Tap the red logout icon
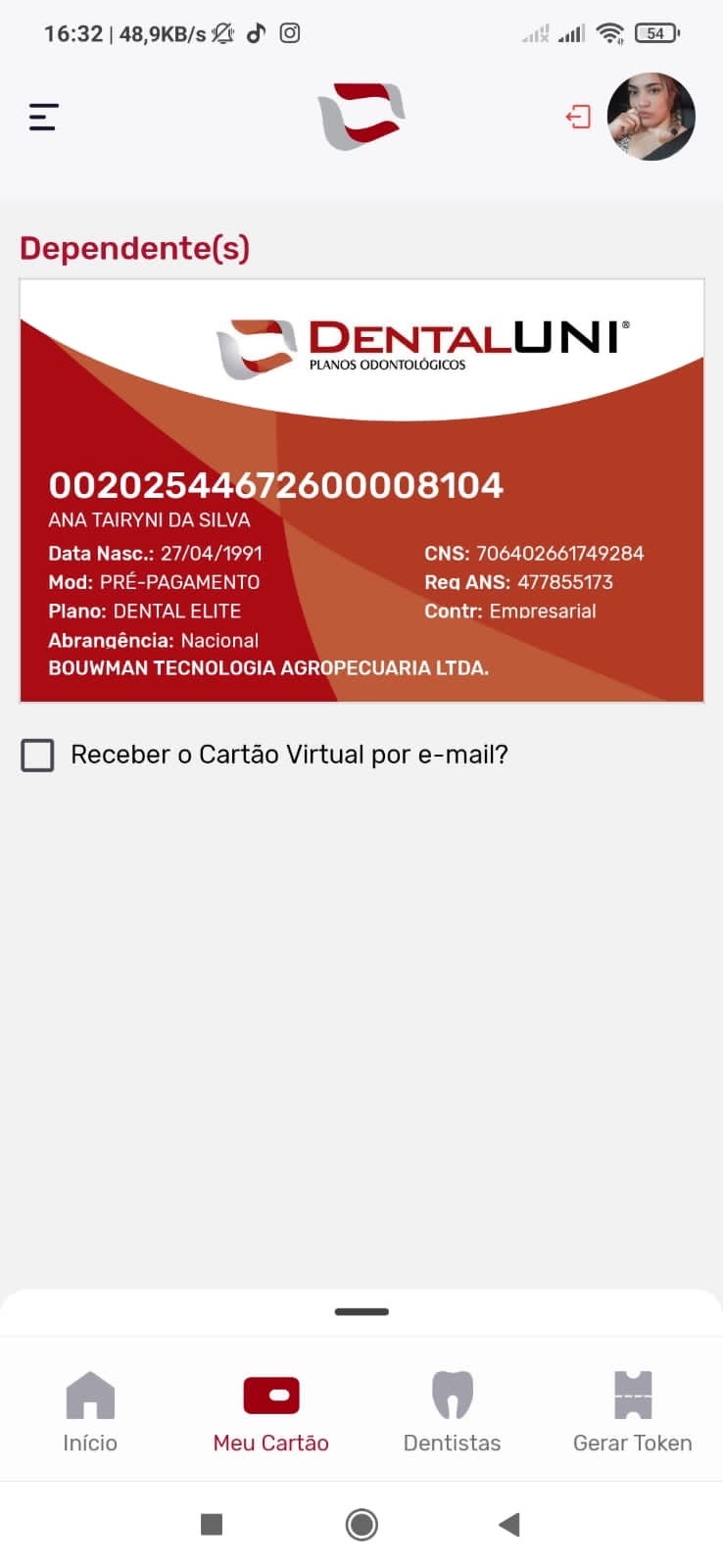The image size is (723, 1568). [578, 118]
